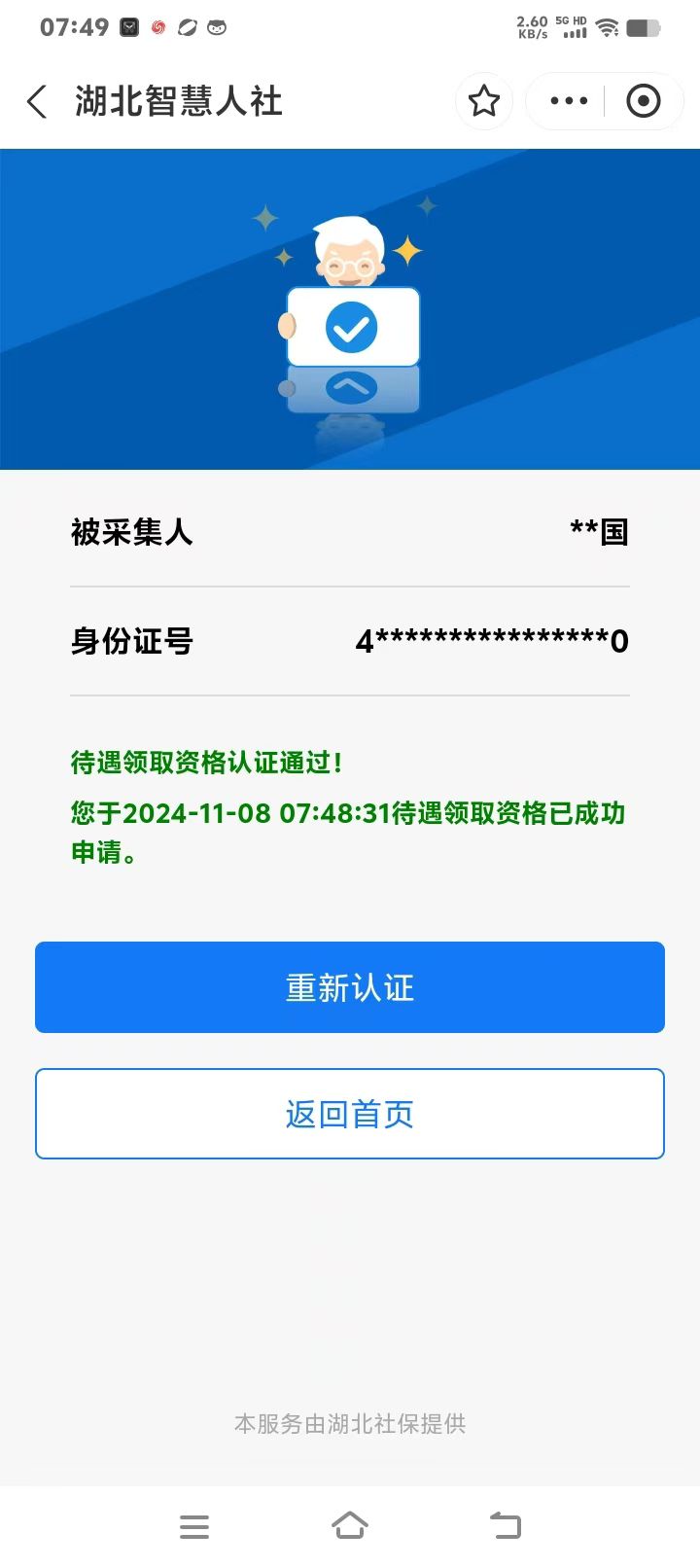Return to the home page via 返回首页

point(350,1114)
